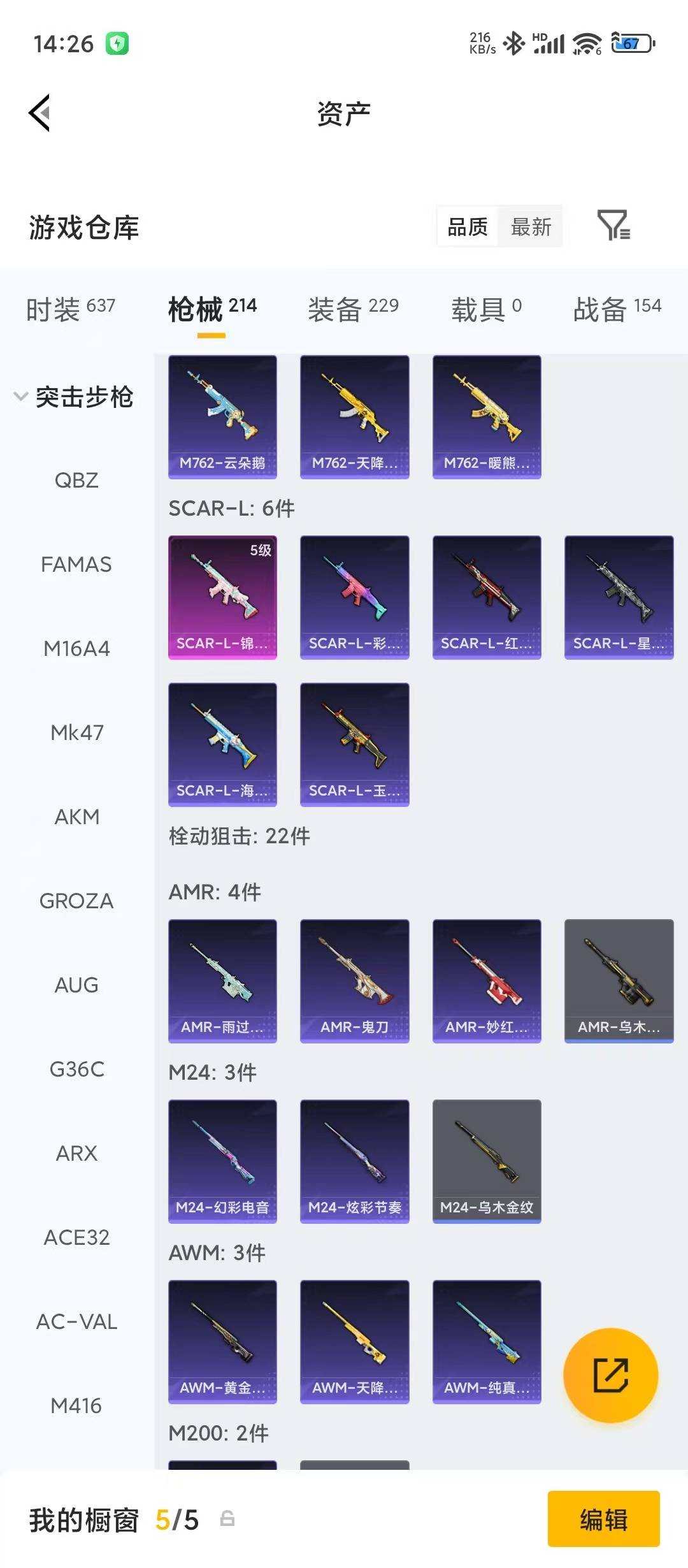Image resolution: width=688 pixels, height=1568 pixels.
Task: View the AMR-鬼刀 skin
Action: [x=354, y=981]
